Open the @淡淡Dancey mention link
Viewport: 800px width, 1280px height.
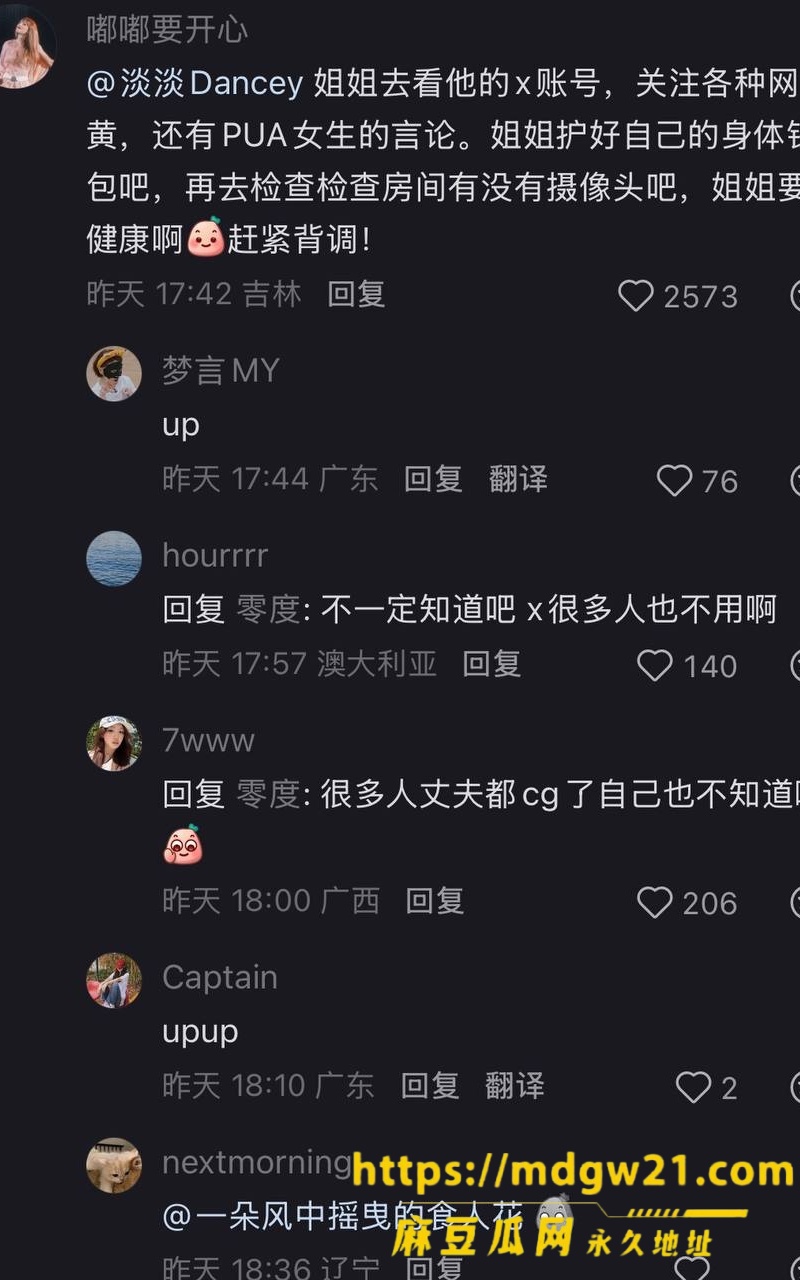195,84
